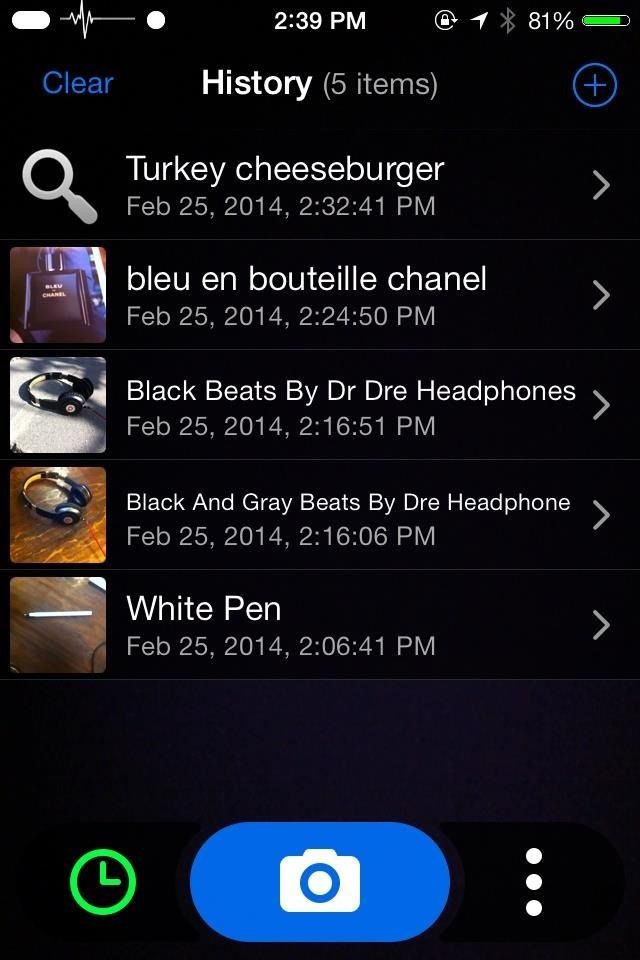Tap the plus icon to add item
This screenshot has height=960, width=640.
coord(594,85)
